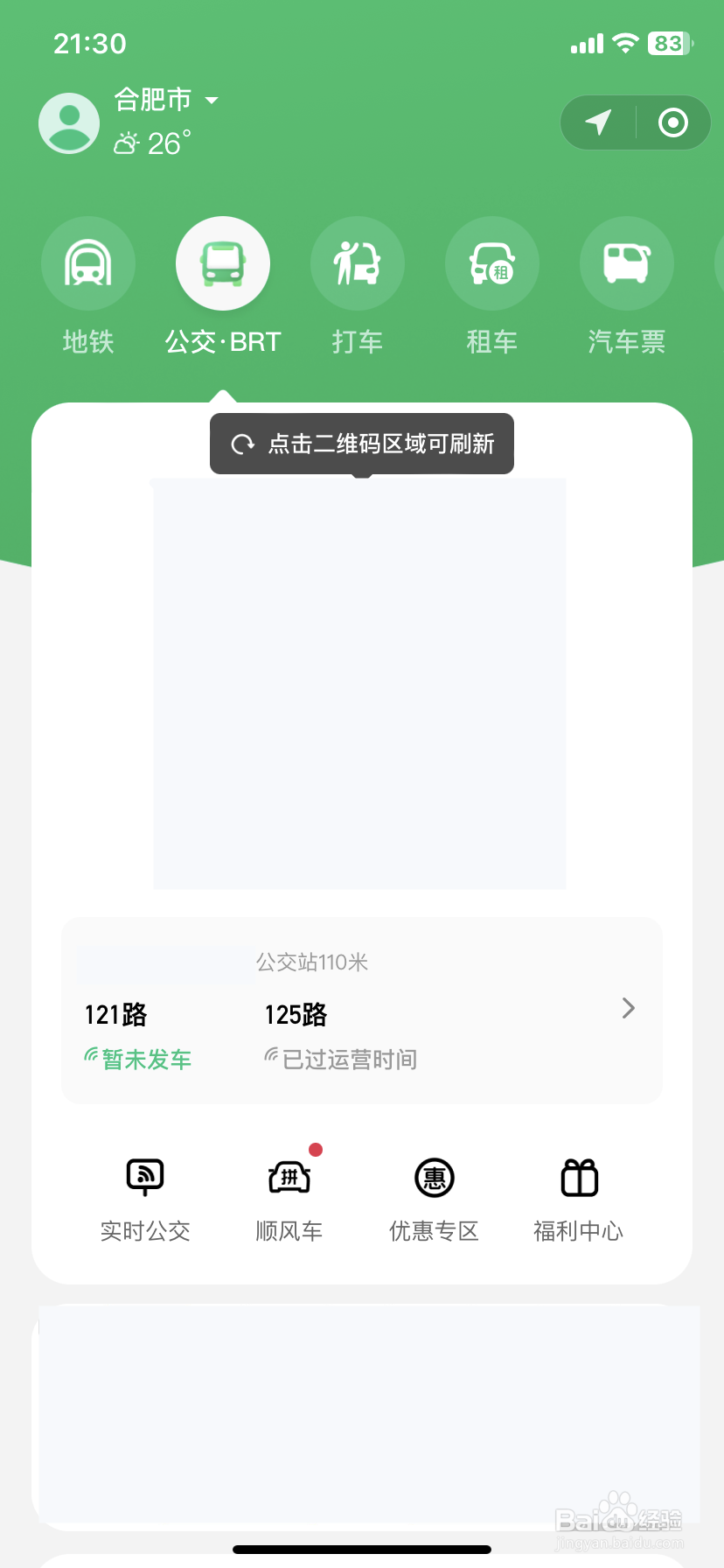Viewport: 724px width, 1568px height.
Task: Select the 125路 bus route
Action: [x=296, y=1014]
